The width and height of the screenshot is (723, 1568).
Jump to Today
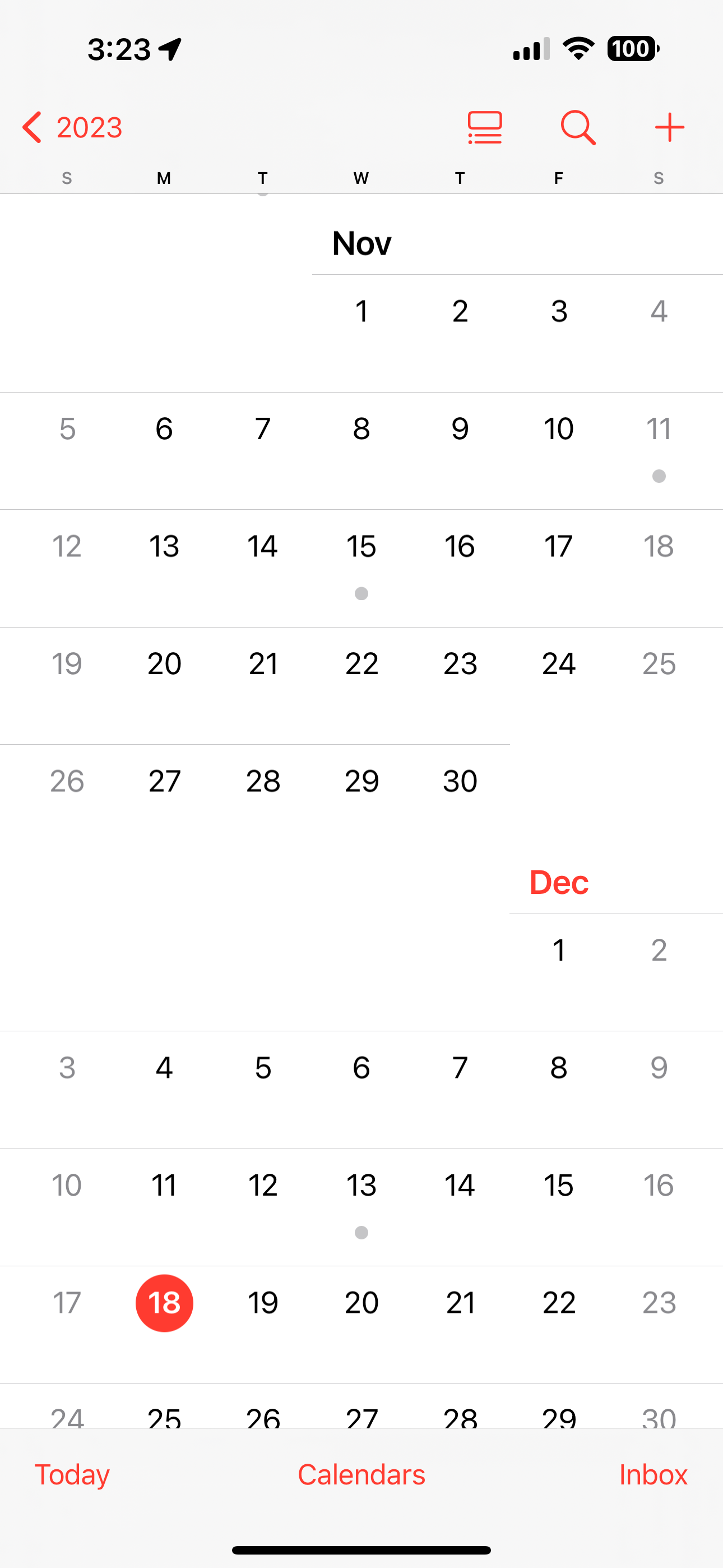(72, 1474)
